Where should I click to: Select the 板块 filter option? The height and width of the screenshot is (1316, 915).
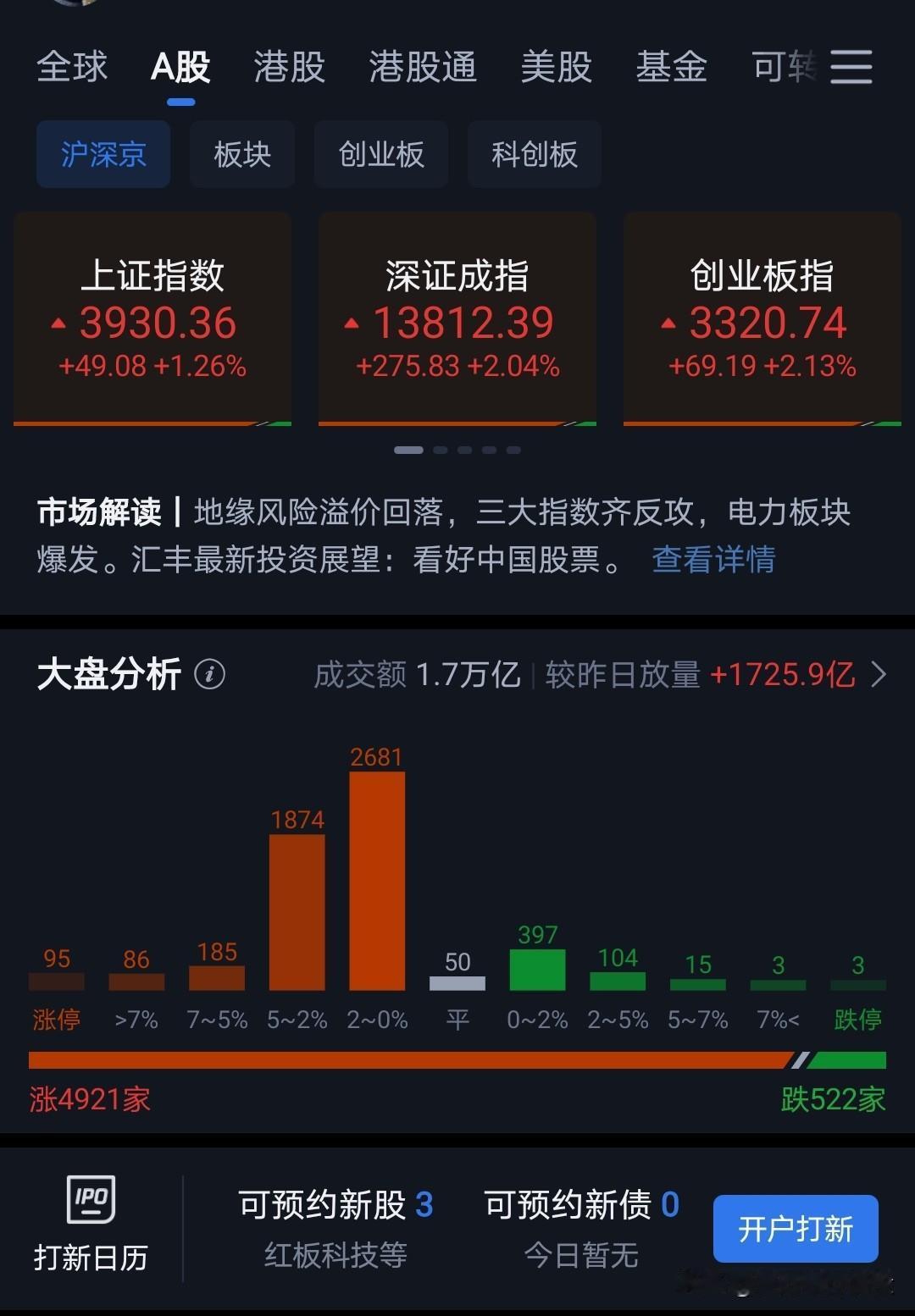coord(242,154)
